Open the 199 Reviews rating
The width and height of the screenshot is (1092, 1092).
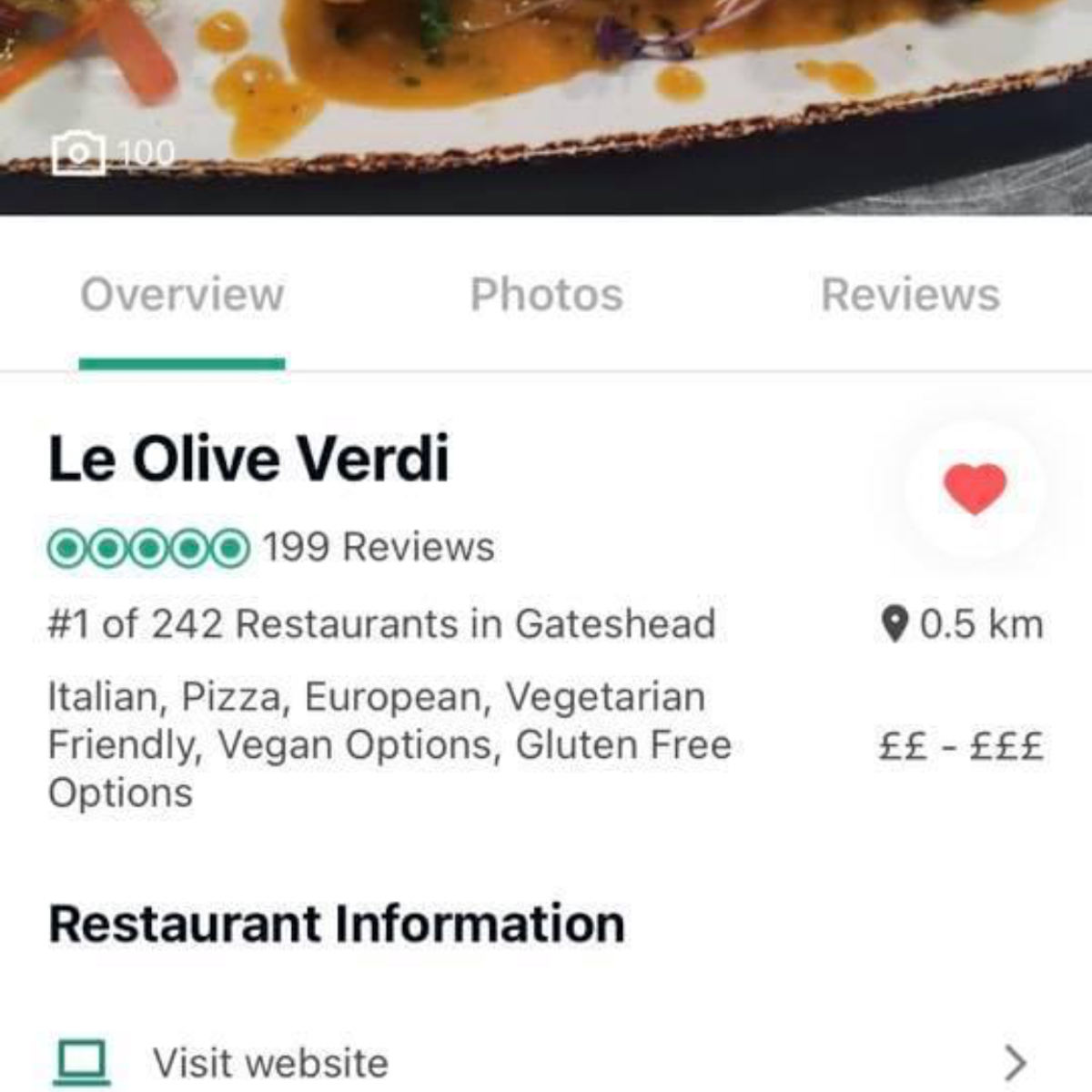pyautogui.click(x=271, y=548)
